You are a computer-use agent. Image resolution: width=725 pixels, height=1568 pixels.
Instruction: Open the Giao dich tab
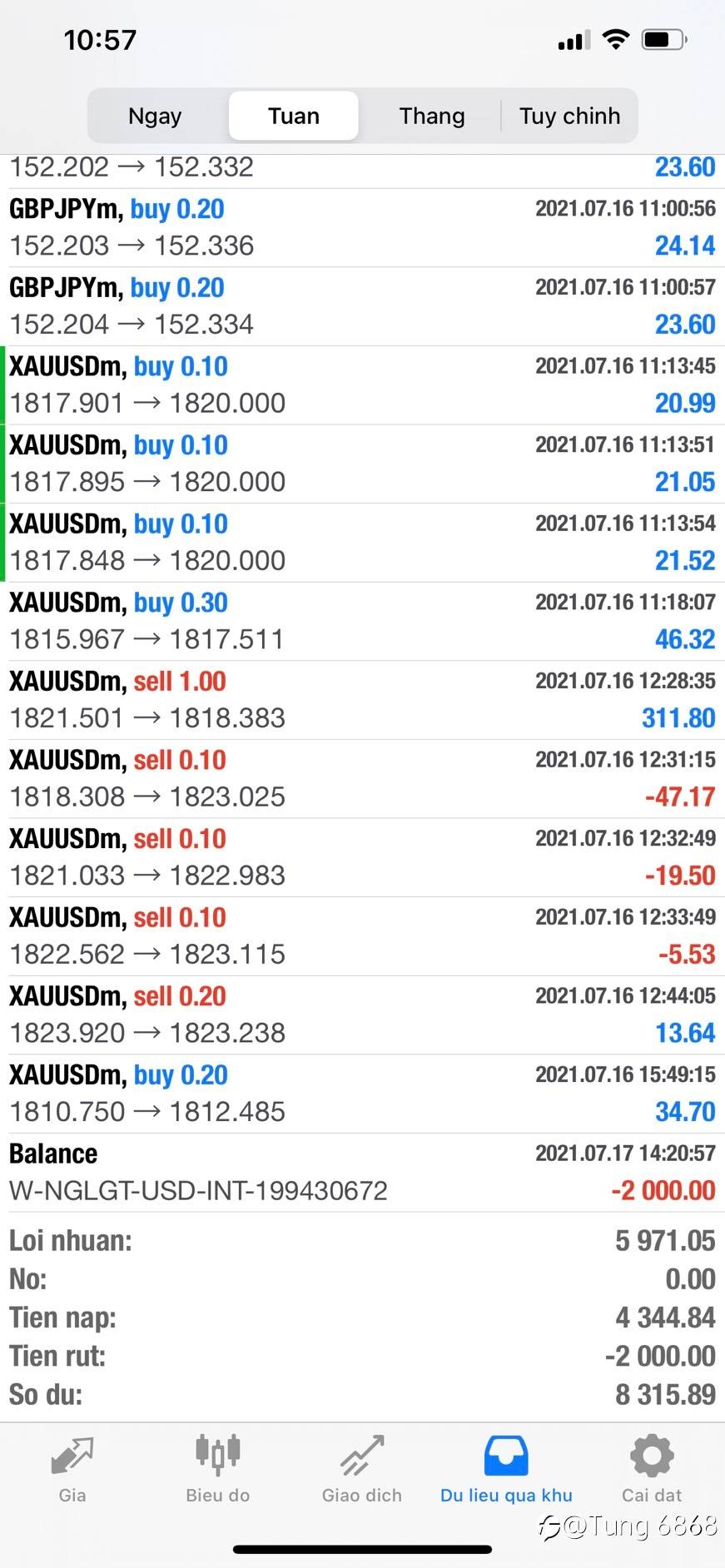(x=362, y=1469)
